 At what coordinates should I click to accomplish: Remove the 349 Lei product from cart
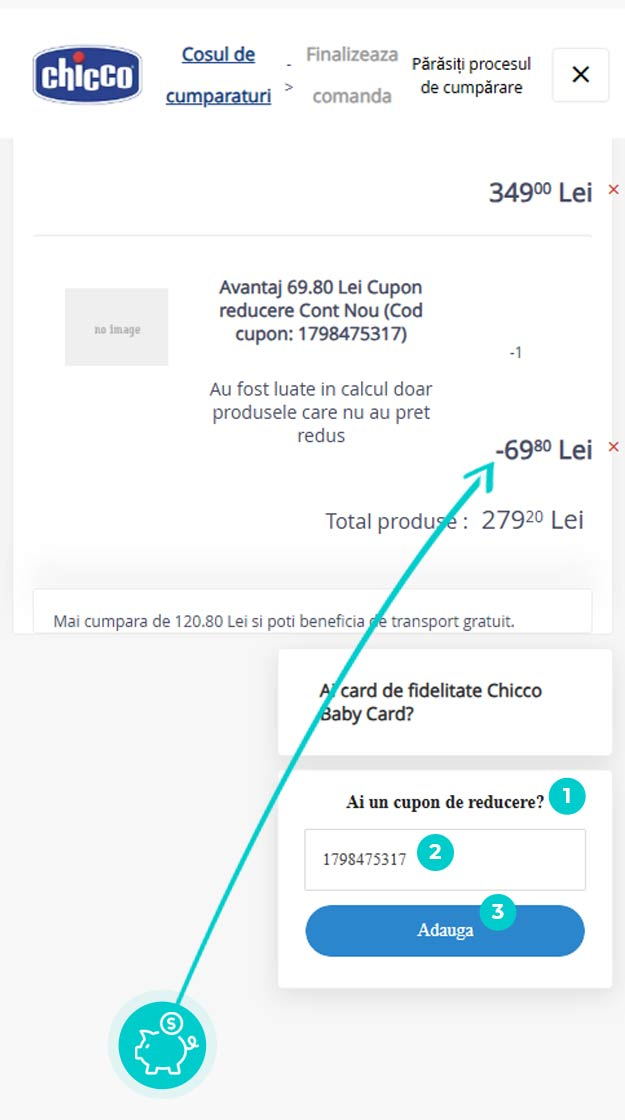pyautogui.click(x=613, y=189)
